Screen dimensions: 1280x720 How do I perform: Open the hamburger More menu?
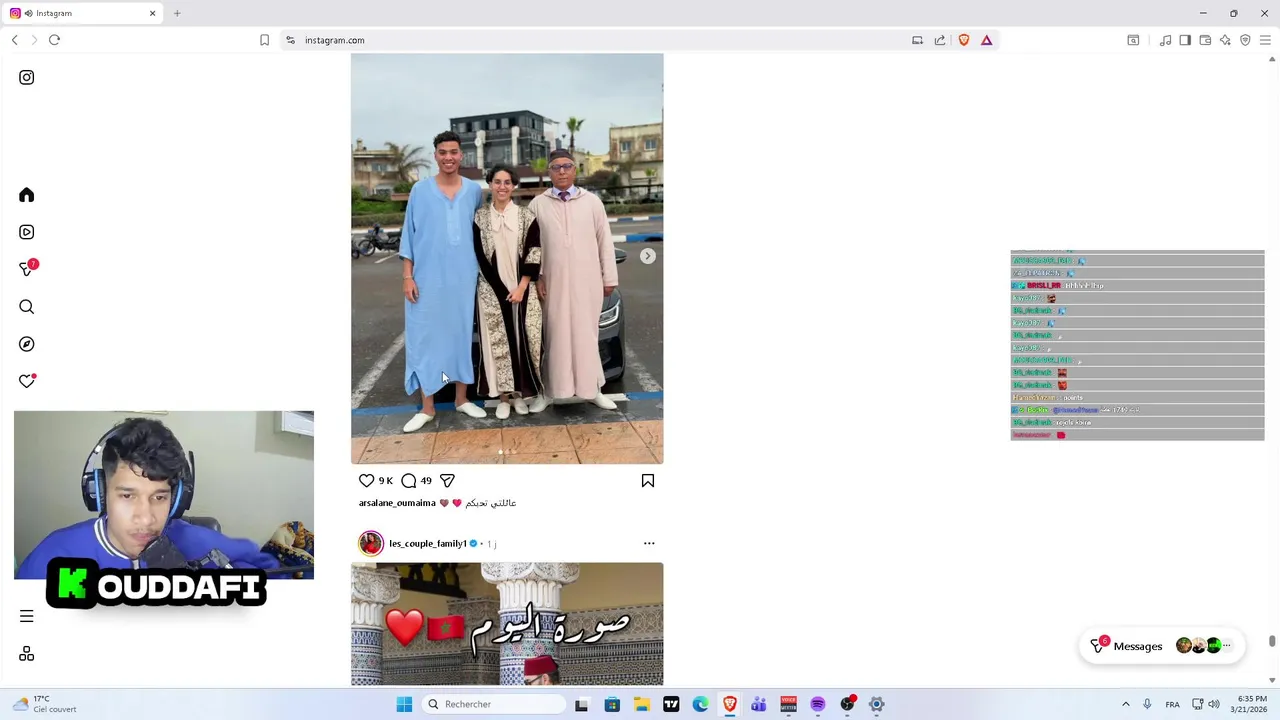27,616
